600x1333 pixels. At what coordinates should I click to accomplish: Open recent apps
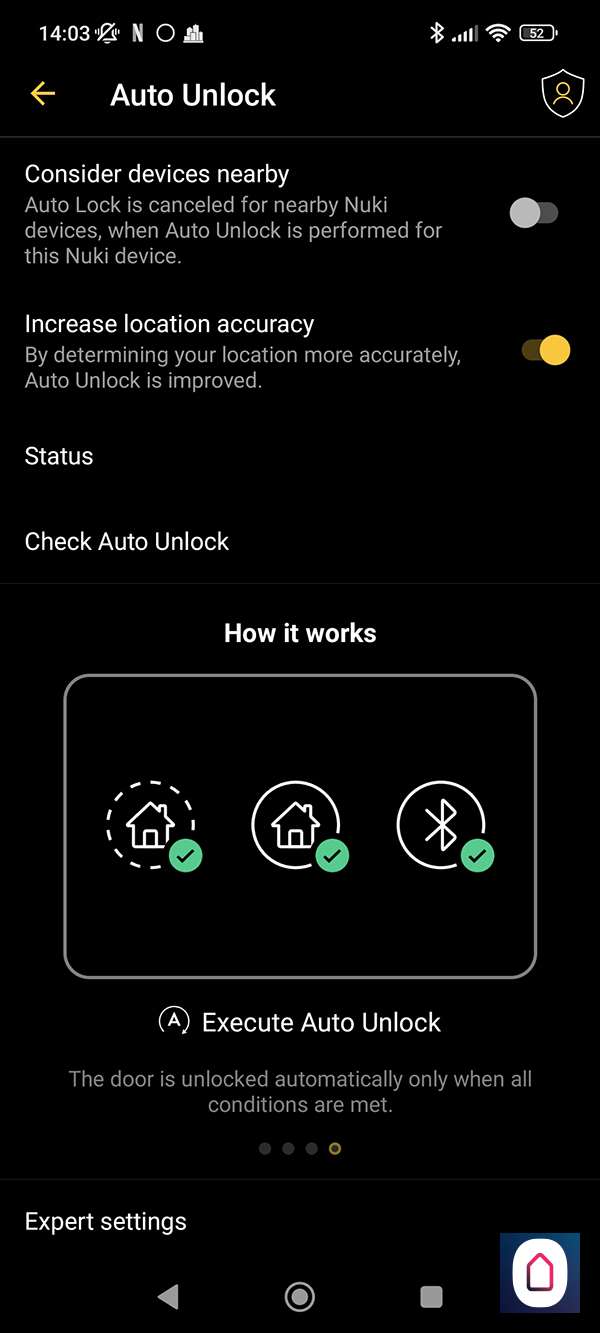[x=431, y=1297]
